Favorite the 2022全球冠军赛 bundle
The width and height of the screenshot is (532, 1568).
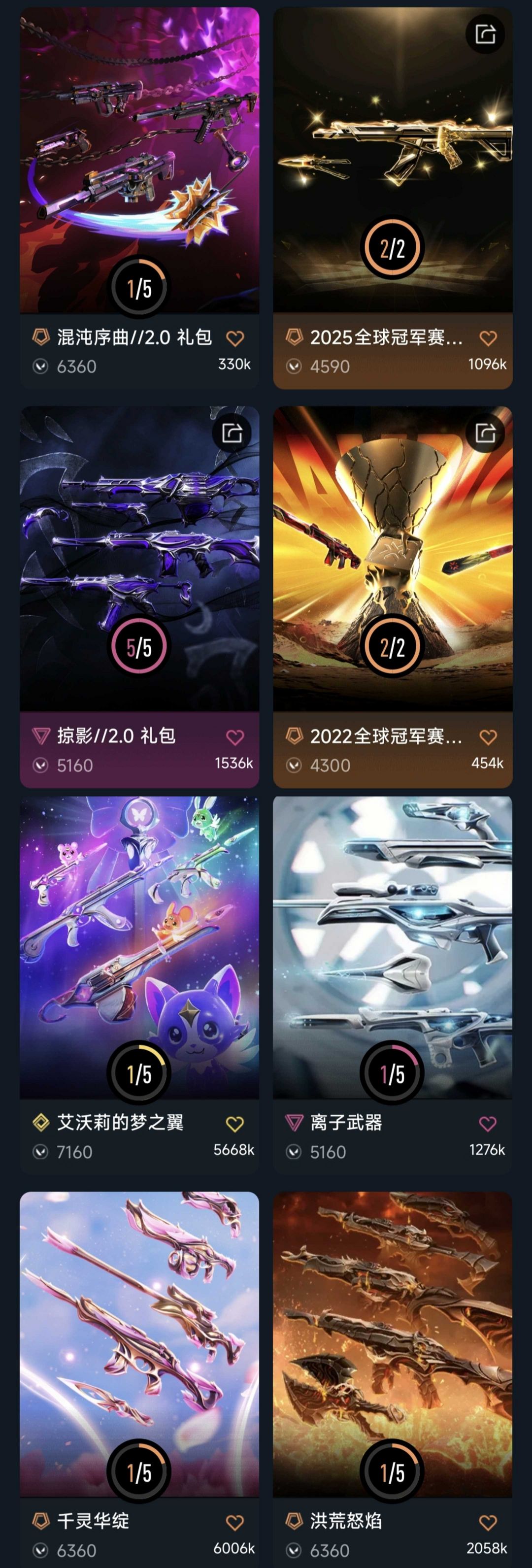coord(488,737)
